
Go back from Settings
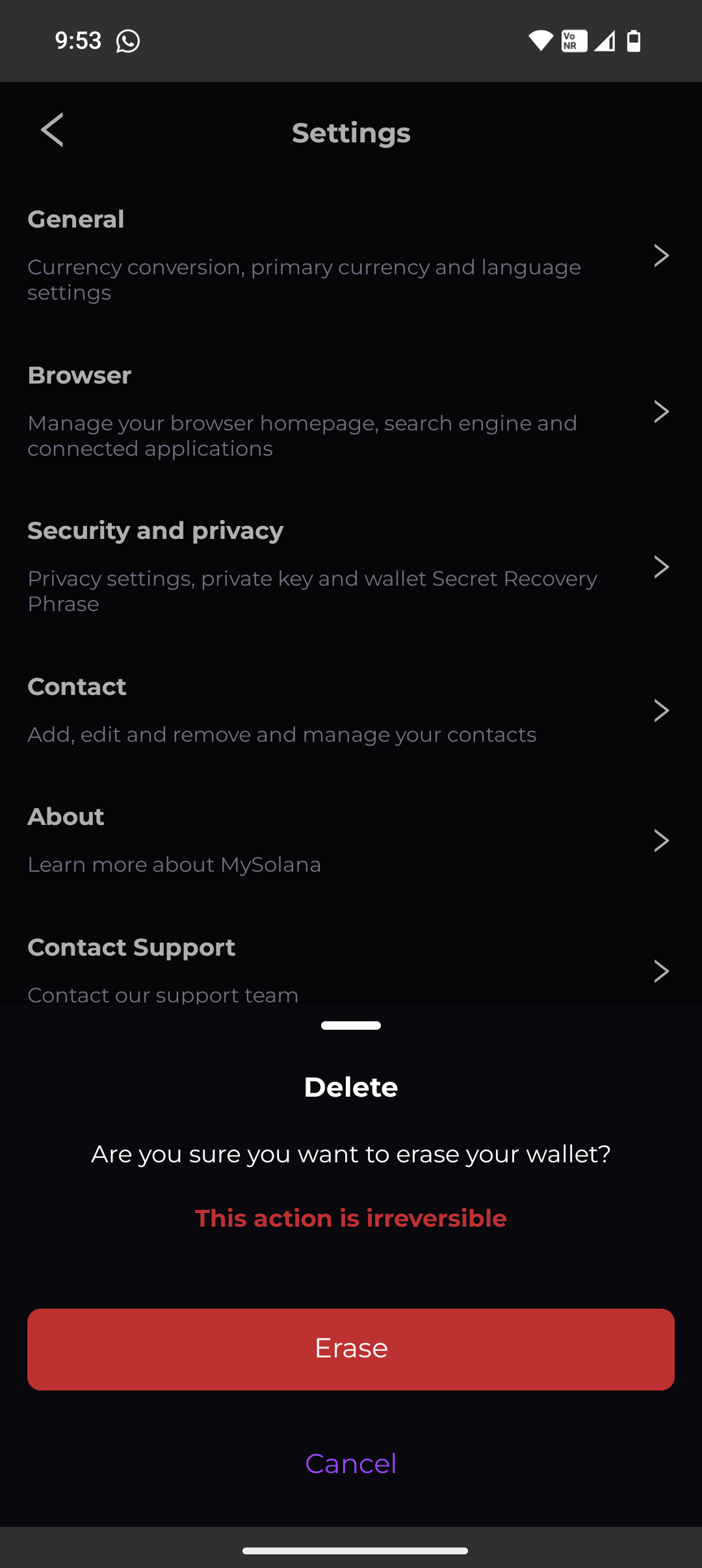coord(52,130)
